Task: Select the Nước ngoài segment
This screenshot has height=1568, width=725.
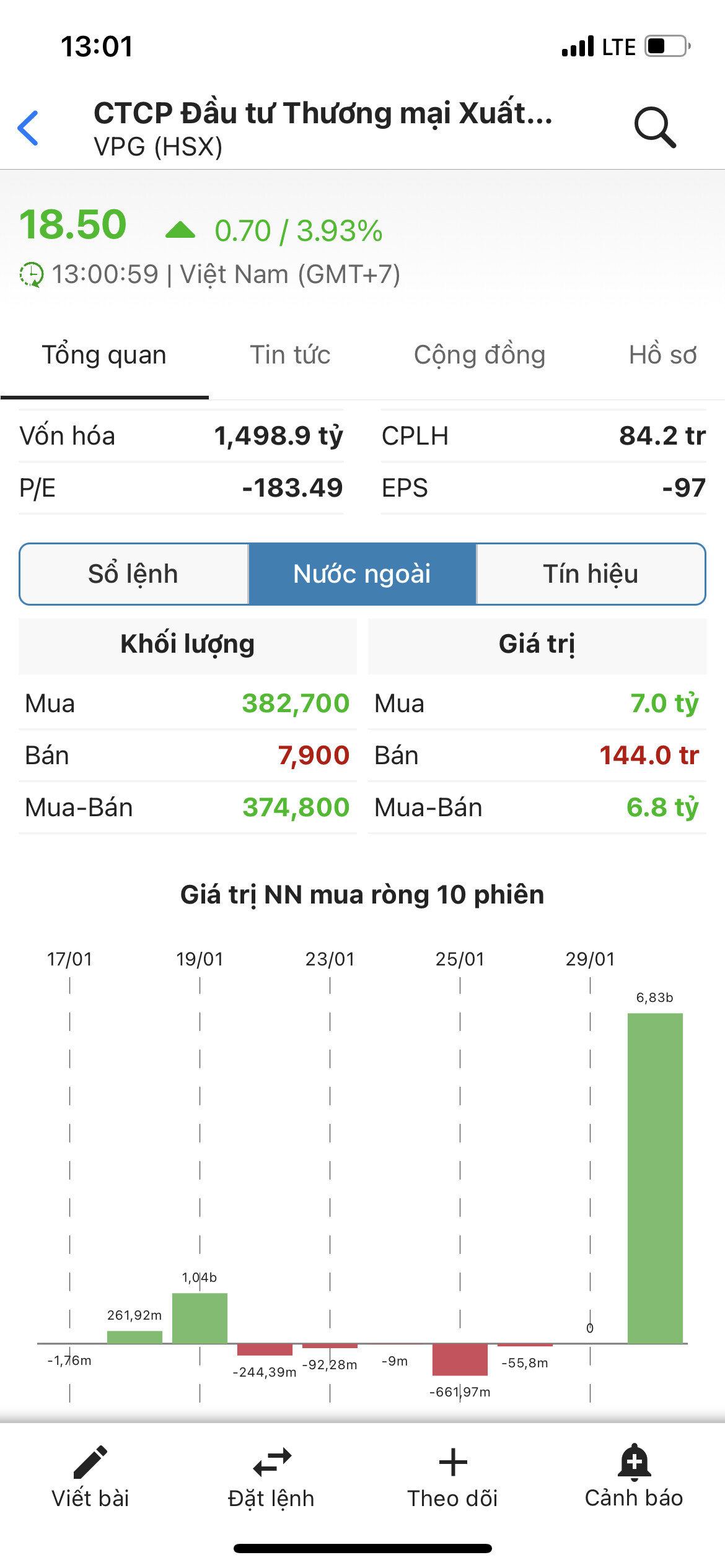Action: (x=362, y=574)
